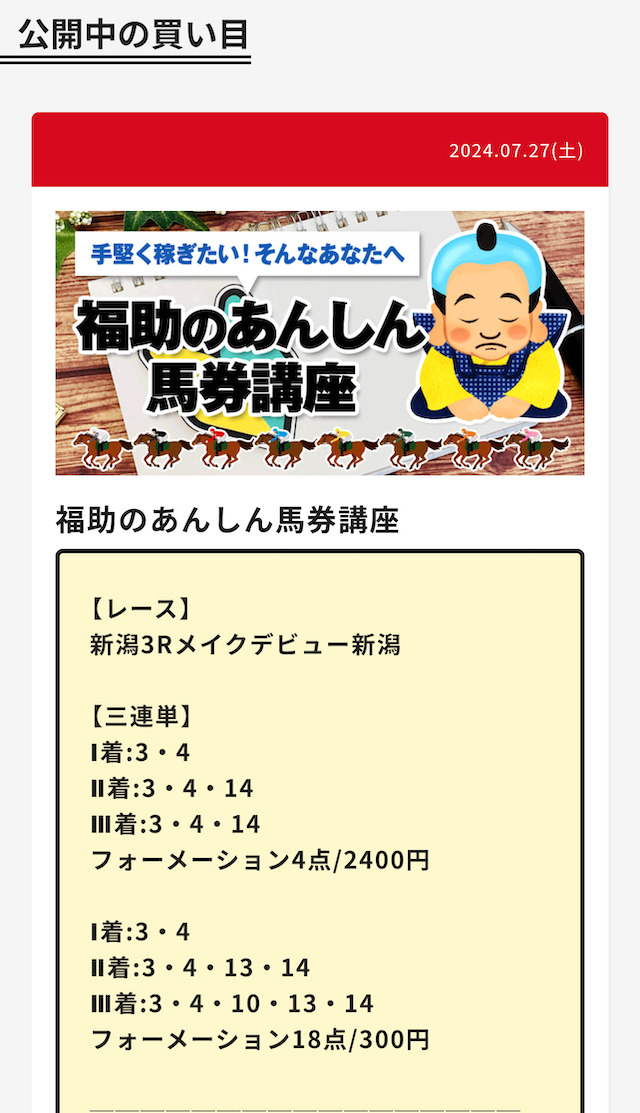Open the 福助のあんしん馬券講座 banner image

coord(319,343)
